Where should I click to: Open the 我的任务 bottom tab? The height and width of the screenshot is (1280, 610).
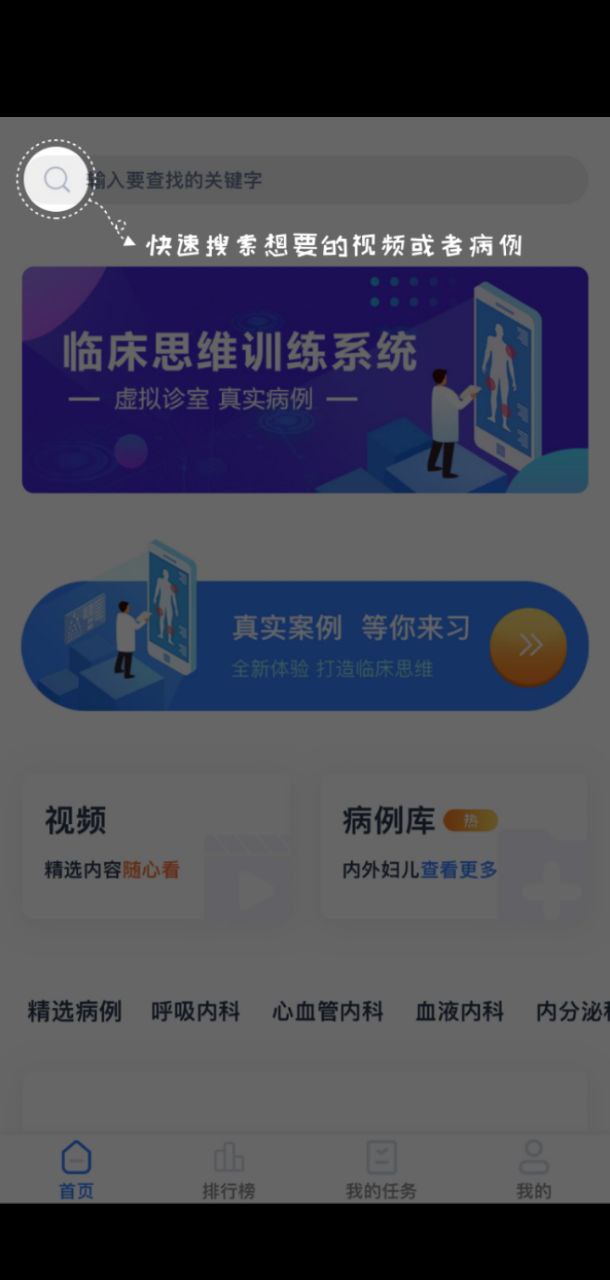tap(381, 1170)
